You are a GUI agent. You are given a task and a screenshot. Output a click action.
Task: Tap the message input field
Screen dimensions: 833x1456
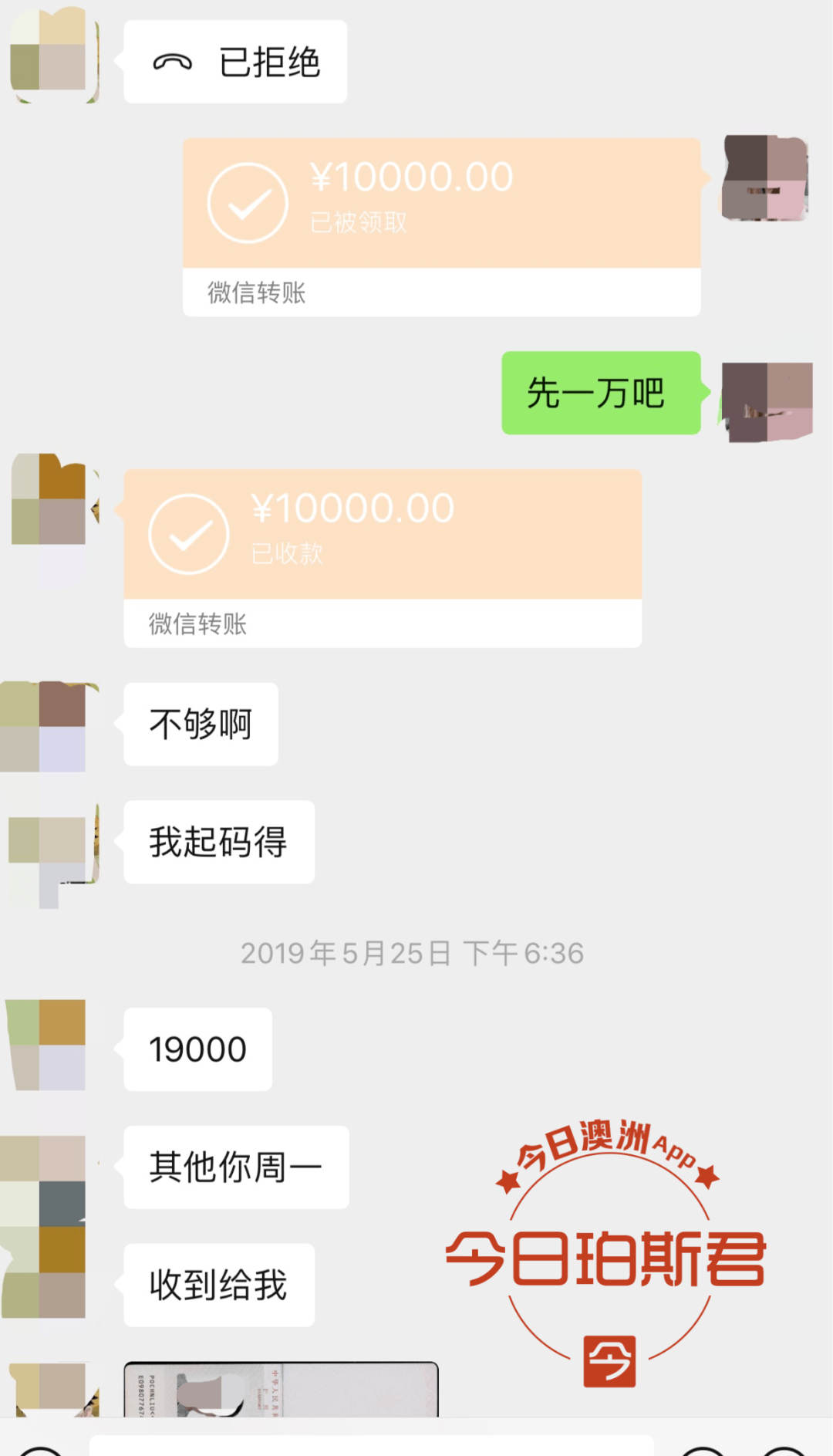coord(370,1444)
